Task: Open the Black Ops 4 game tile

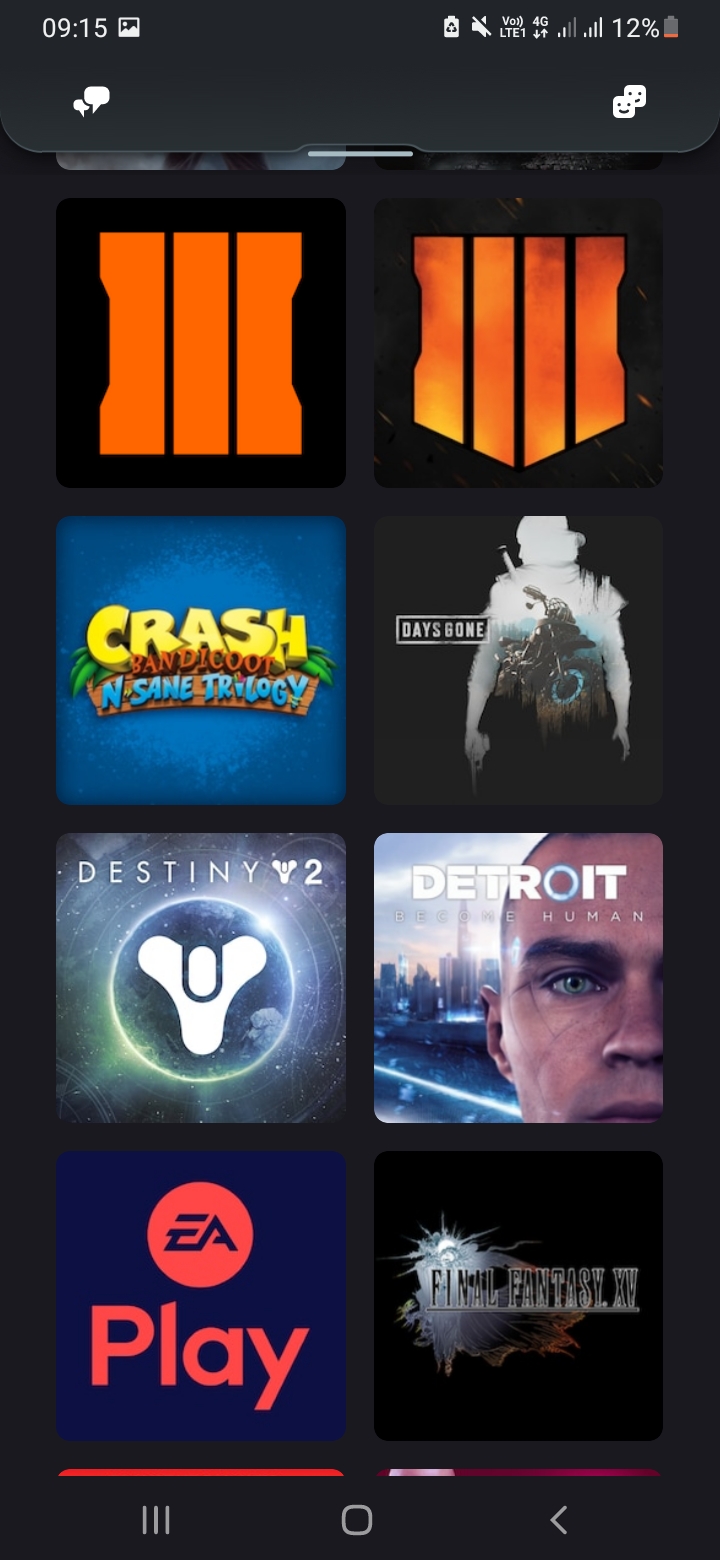Action: click(x=518, y=343)
